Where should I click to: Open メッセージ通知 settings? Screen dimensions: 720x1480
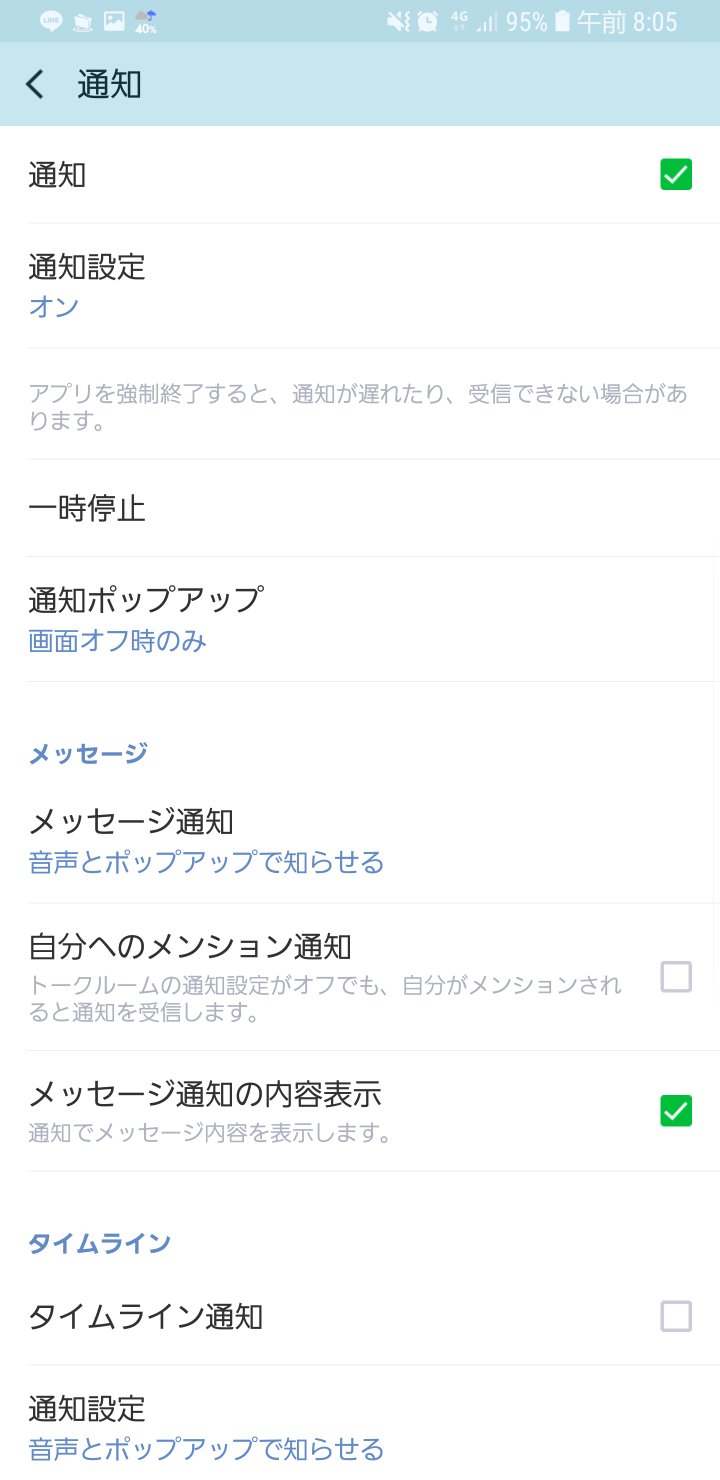coord(360,841)
